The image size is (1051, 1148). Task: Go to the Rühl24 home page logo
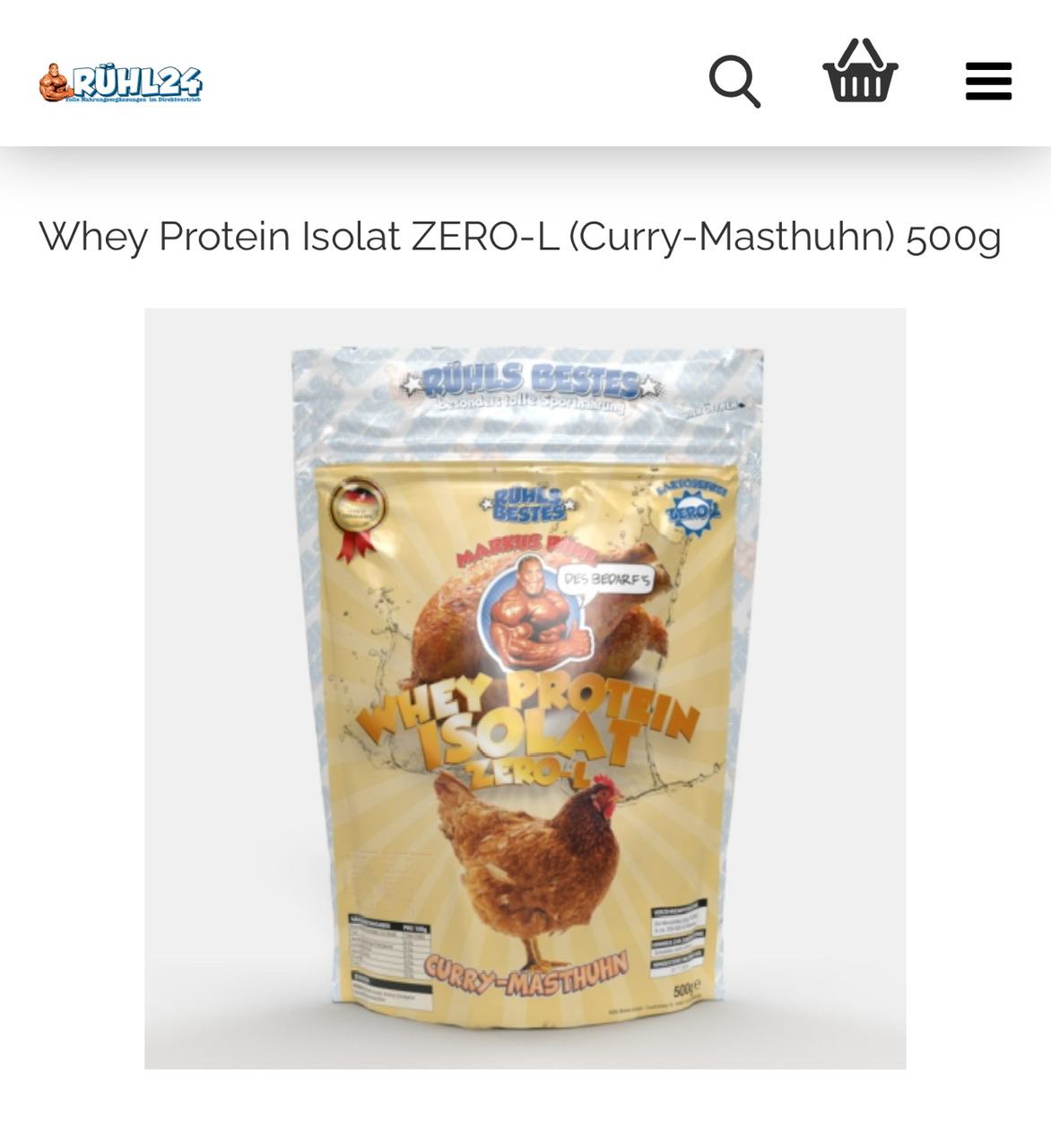coord(121,83)
